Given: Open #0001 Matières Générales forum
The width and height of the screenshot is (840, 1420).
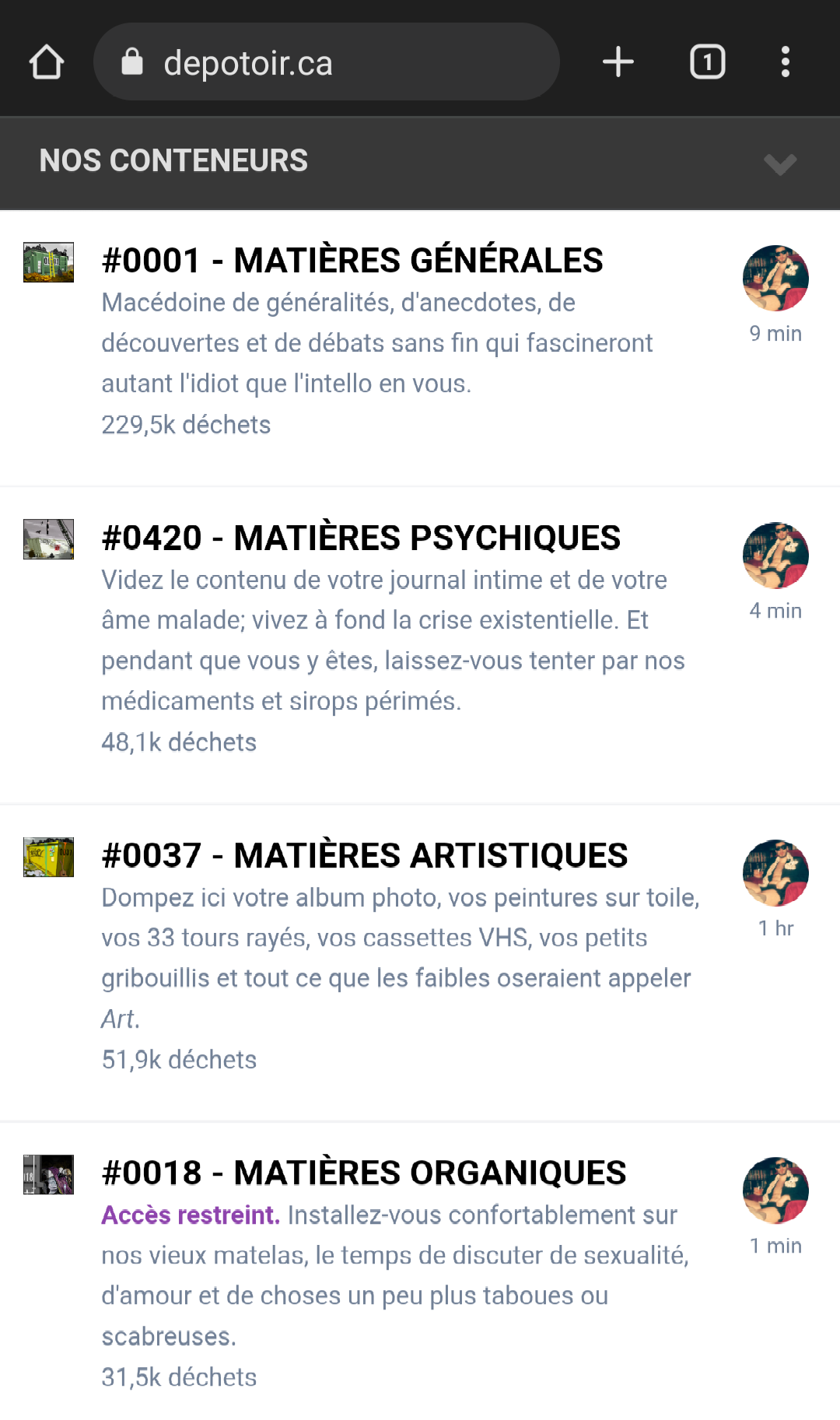Looking at the screenshot, I should (352, 261).
